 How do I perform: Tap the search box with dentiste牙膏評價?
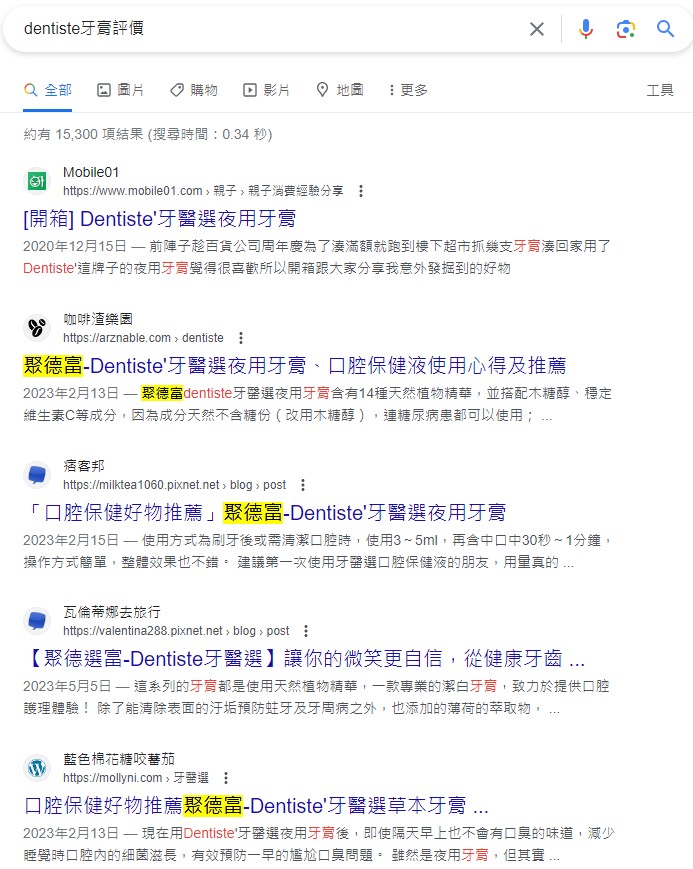click(260, 28)
